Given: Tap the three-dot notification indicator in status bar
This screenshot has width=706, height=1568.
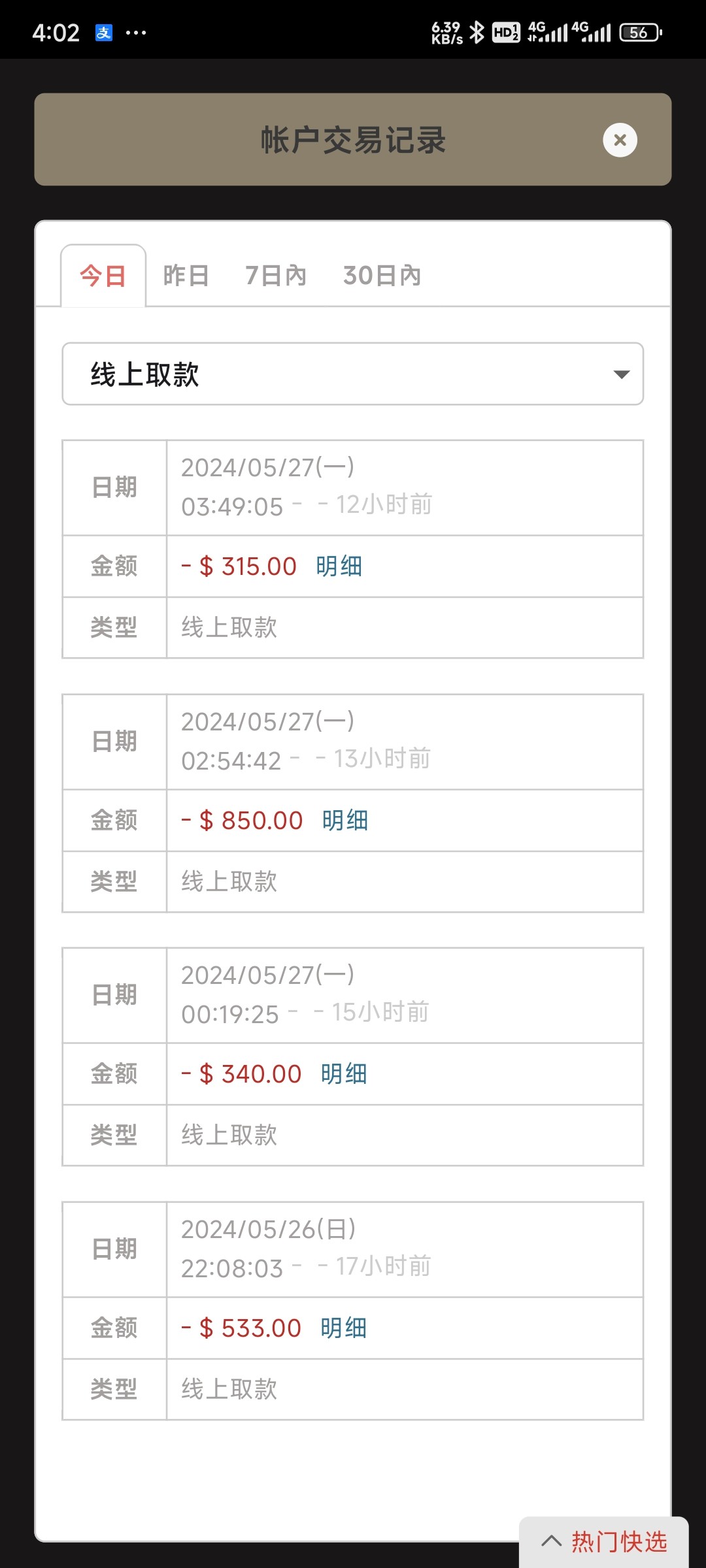Looking at the screenshot, I should point(136,31).
